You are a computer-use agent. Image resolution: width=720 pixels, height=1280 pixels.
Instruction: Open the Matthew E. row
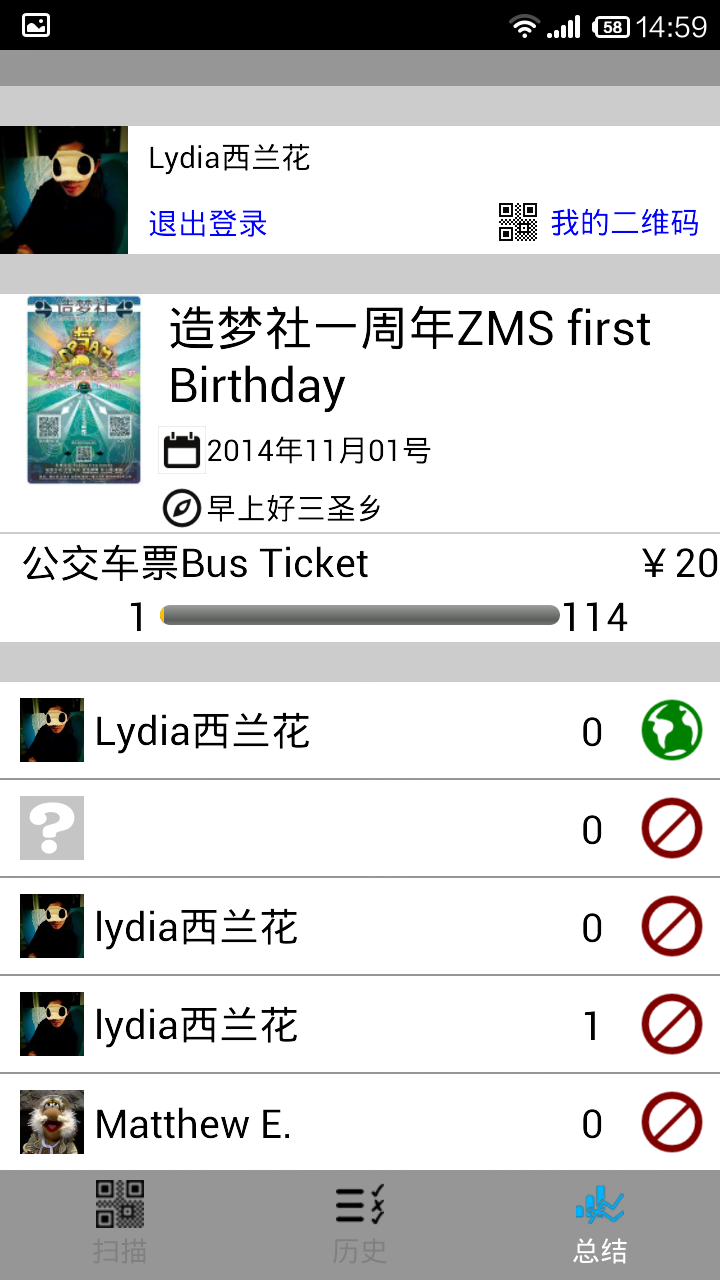coord(360,1123)
